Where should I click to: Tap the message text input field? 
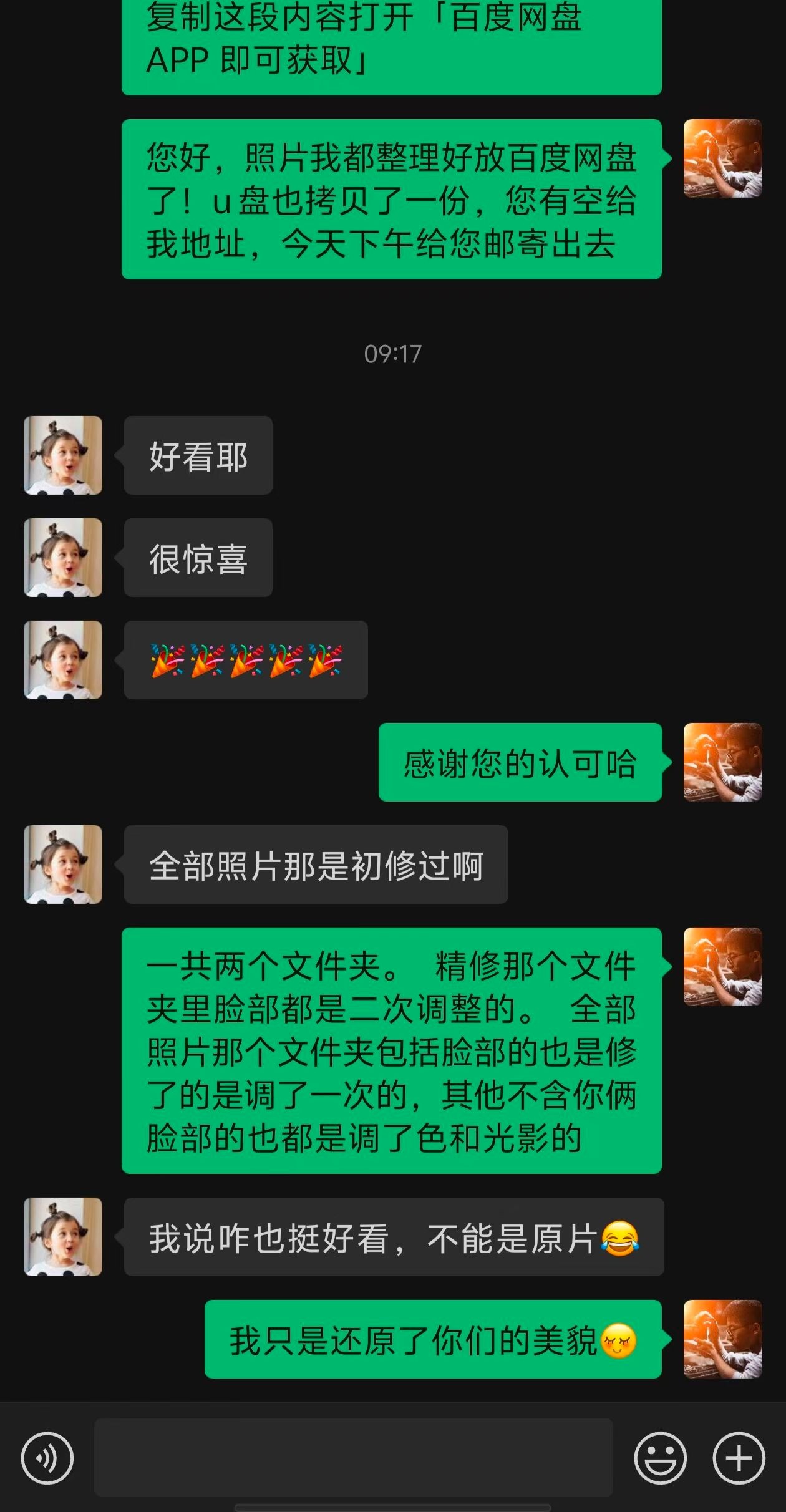pyautogui.click(x=353, y=1458)
